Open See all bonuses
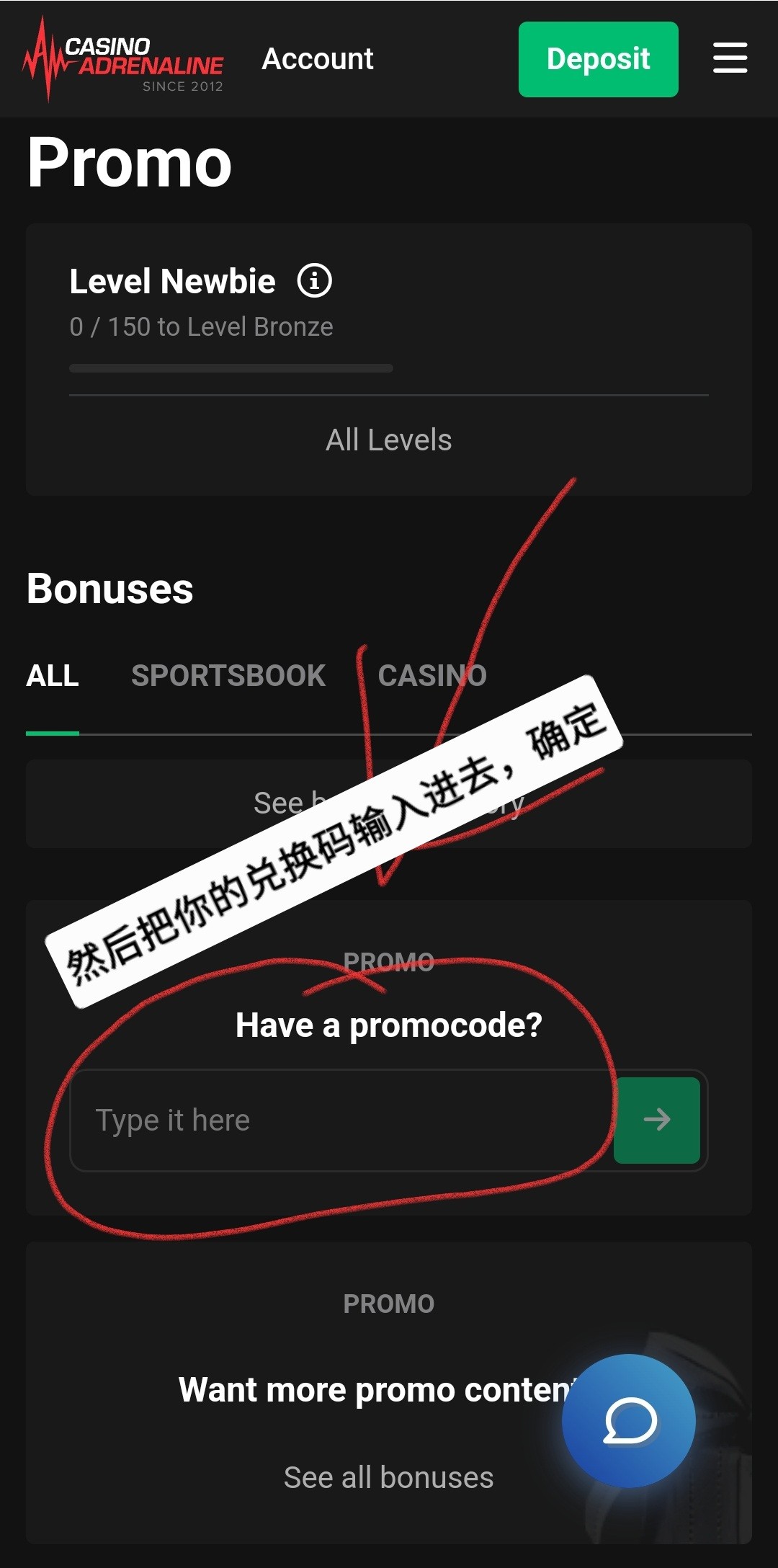Screen dimensions: 778x1568 pyautogui.click(x=388, y=1478)
